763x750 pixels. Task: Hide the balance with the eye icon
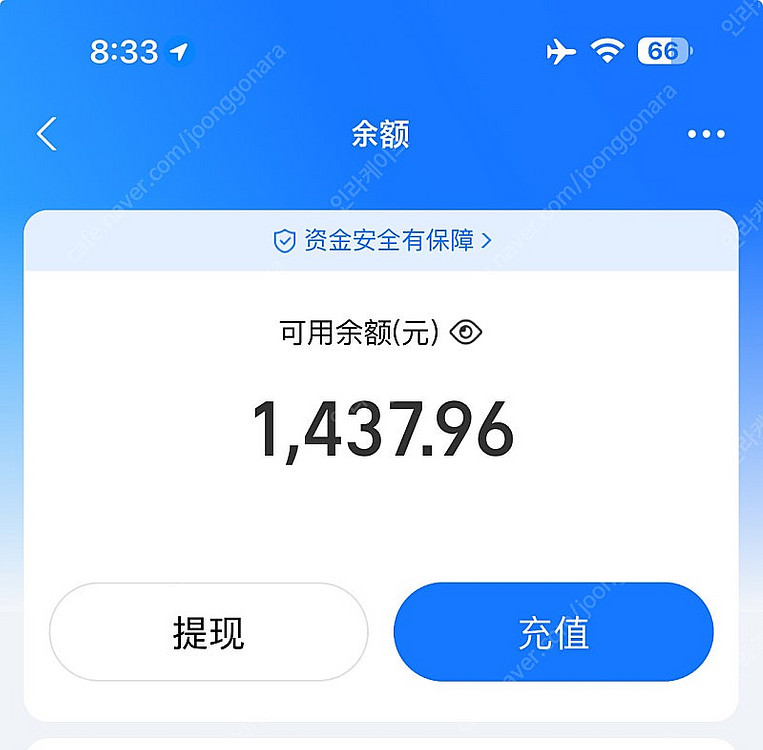click(466, 333)
